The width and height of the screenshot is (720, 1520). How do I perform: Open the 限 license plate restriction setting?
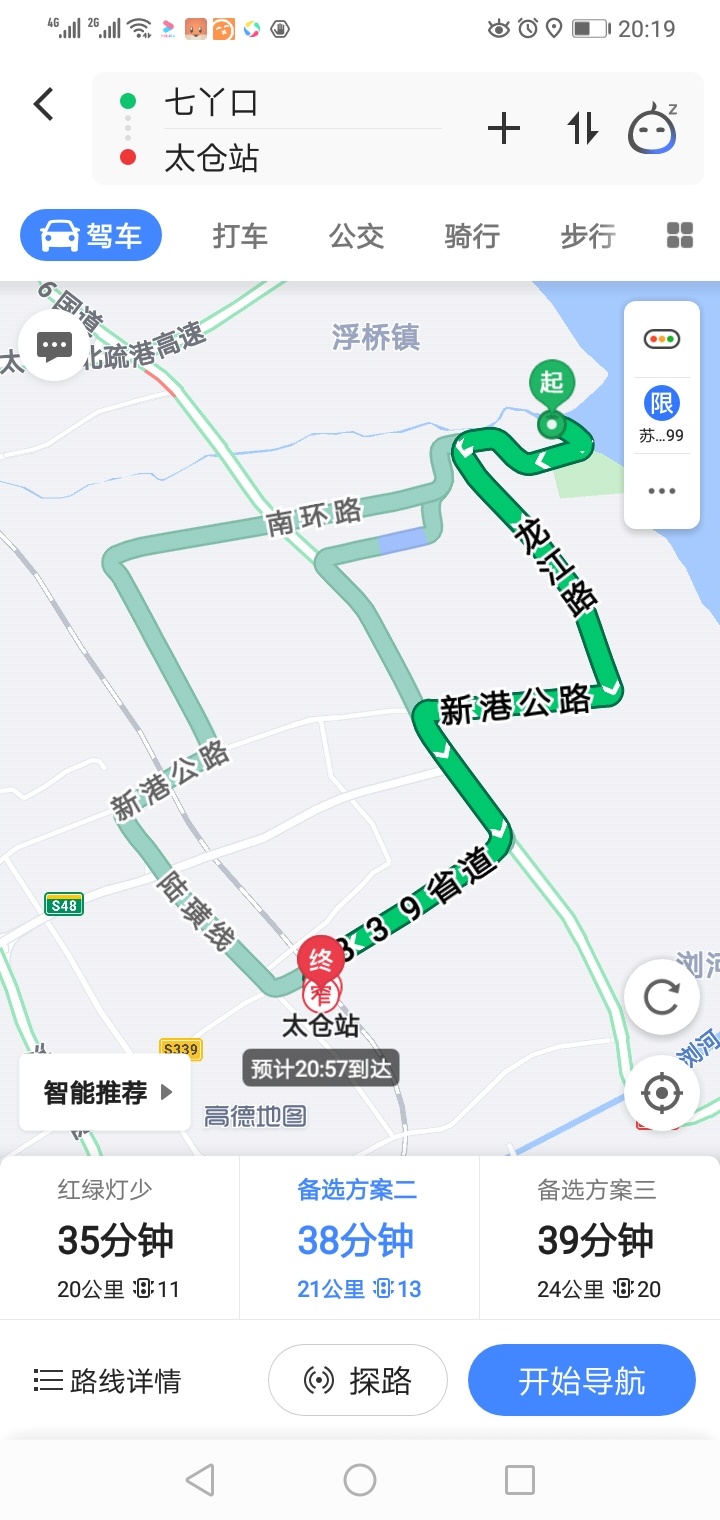point(661,414)
